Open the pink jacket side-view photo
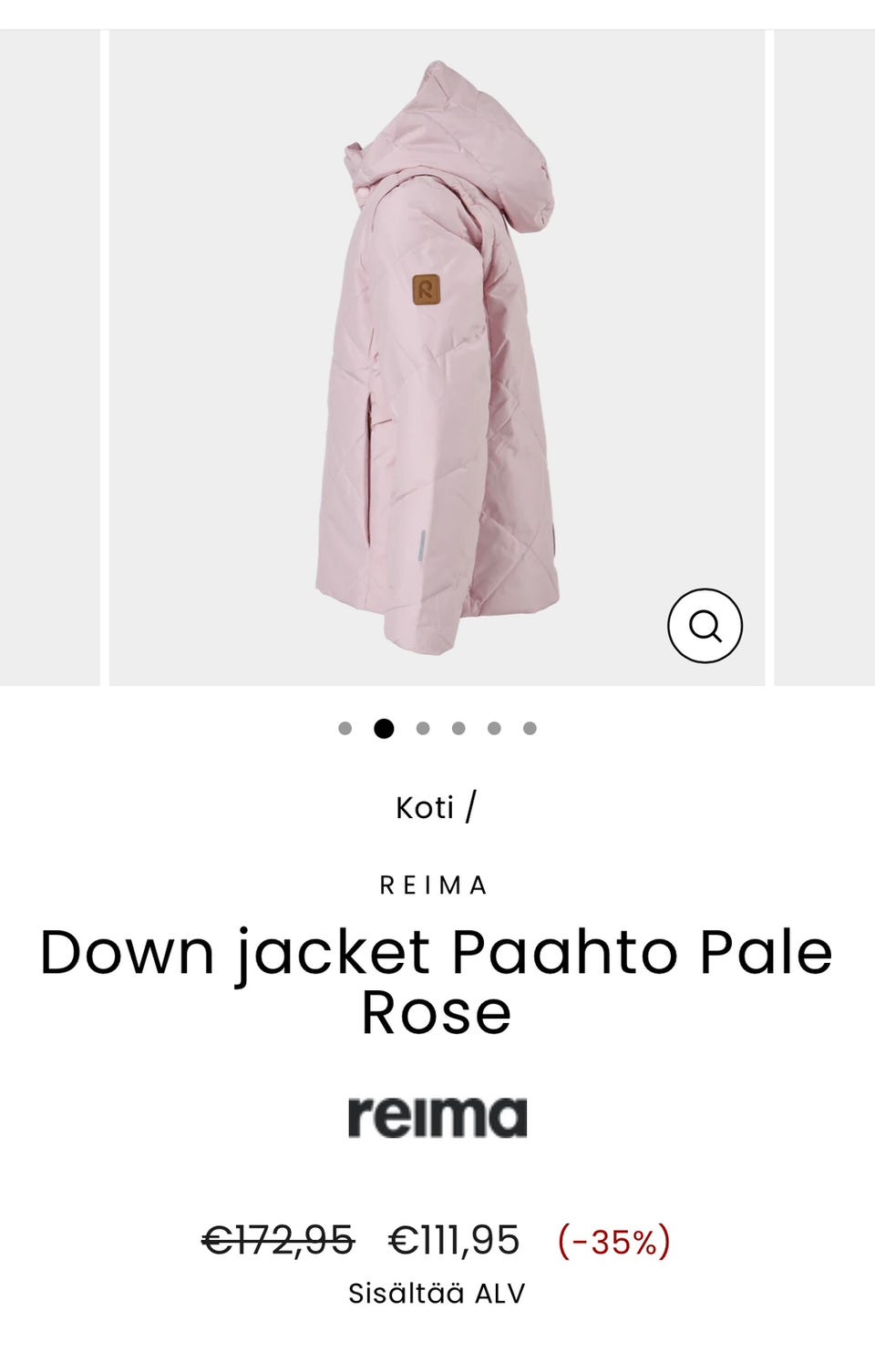The height and width of the screenshot is (1372, 875). [437, 357]
